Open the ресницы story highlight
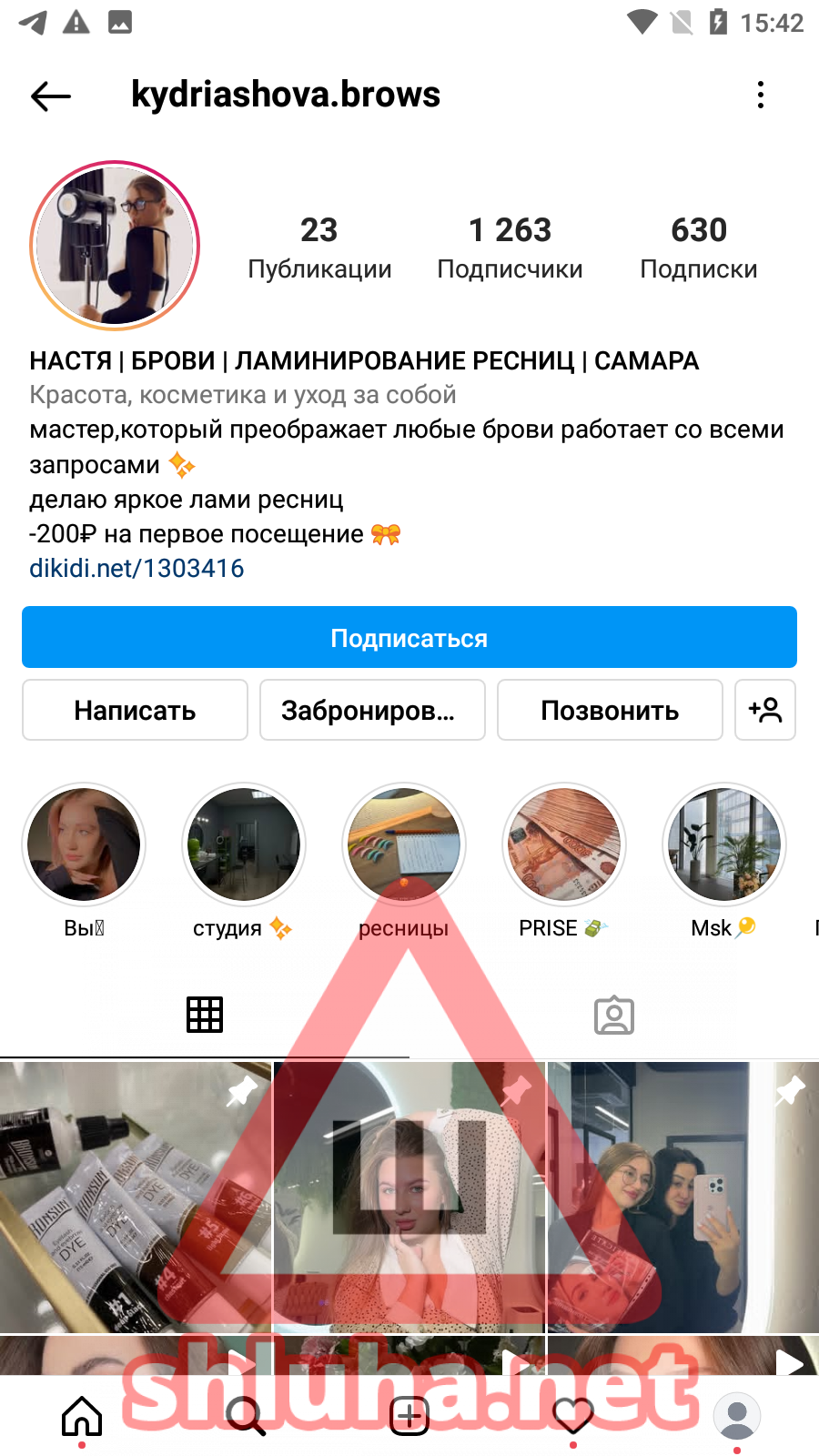 (404, 844)
